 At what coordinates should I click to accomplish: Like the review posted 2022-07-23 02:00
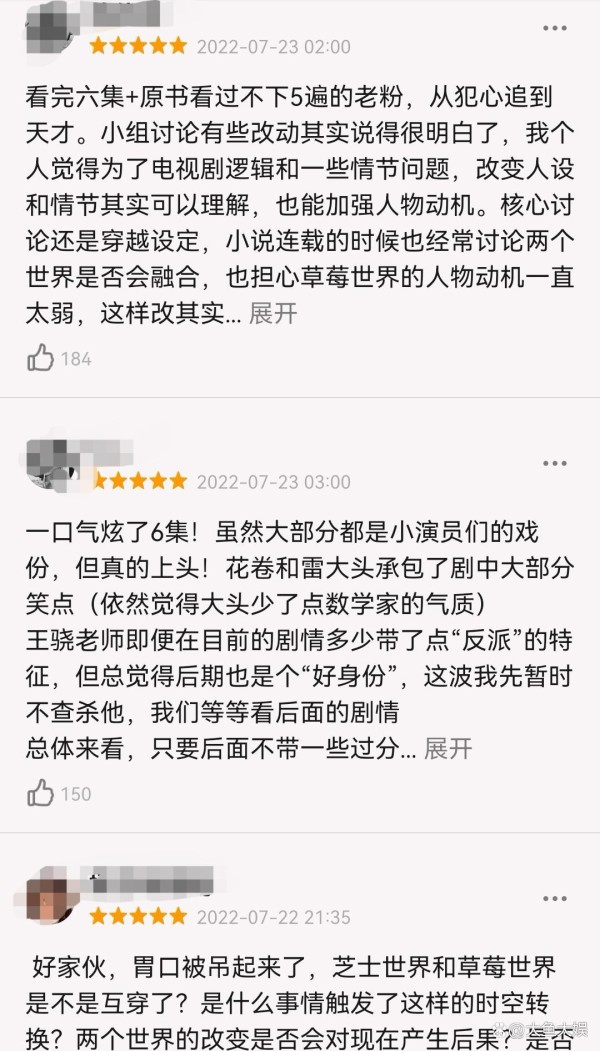coord(41,357)
